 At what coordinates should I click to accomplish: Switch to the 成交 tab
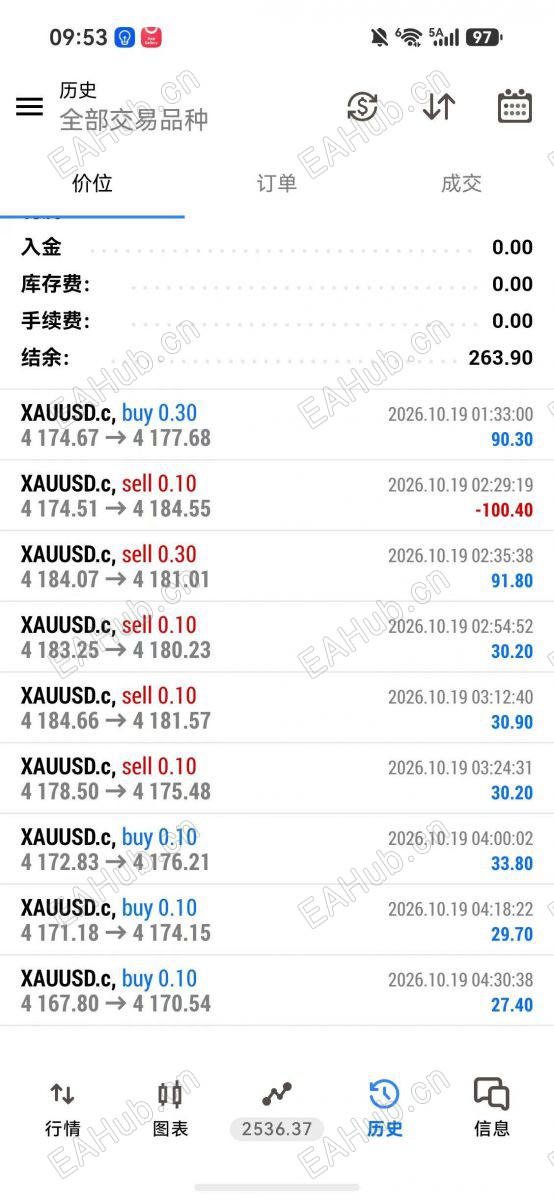pos(461,183)
